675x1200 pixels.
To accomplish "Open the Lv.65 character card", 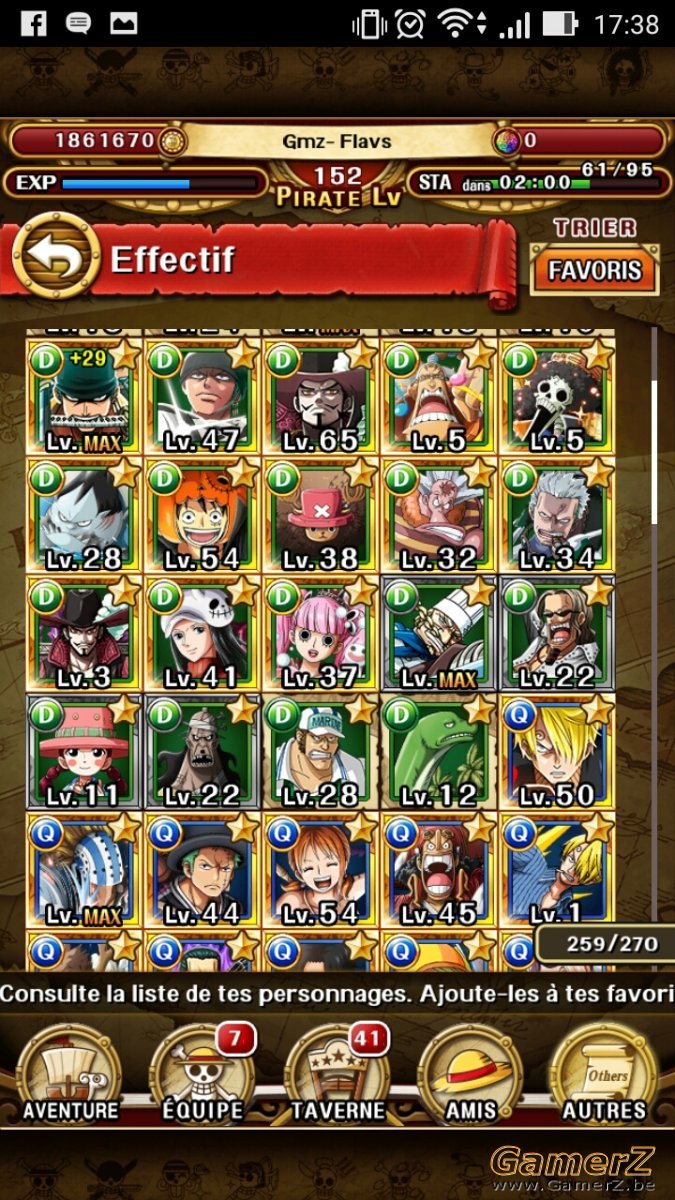I will 320,398.
